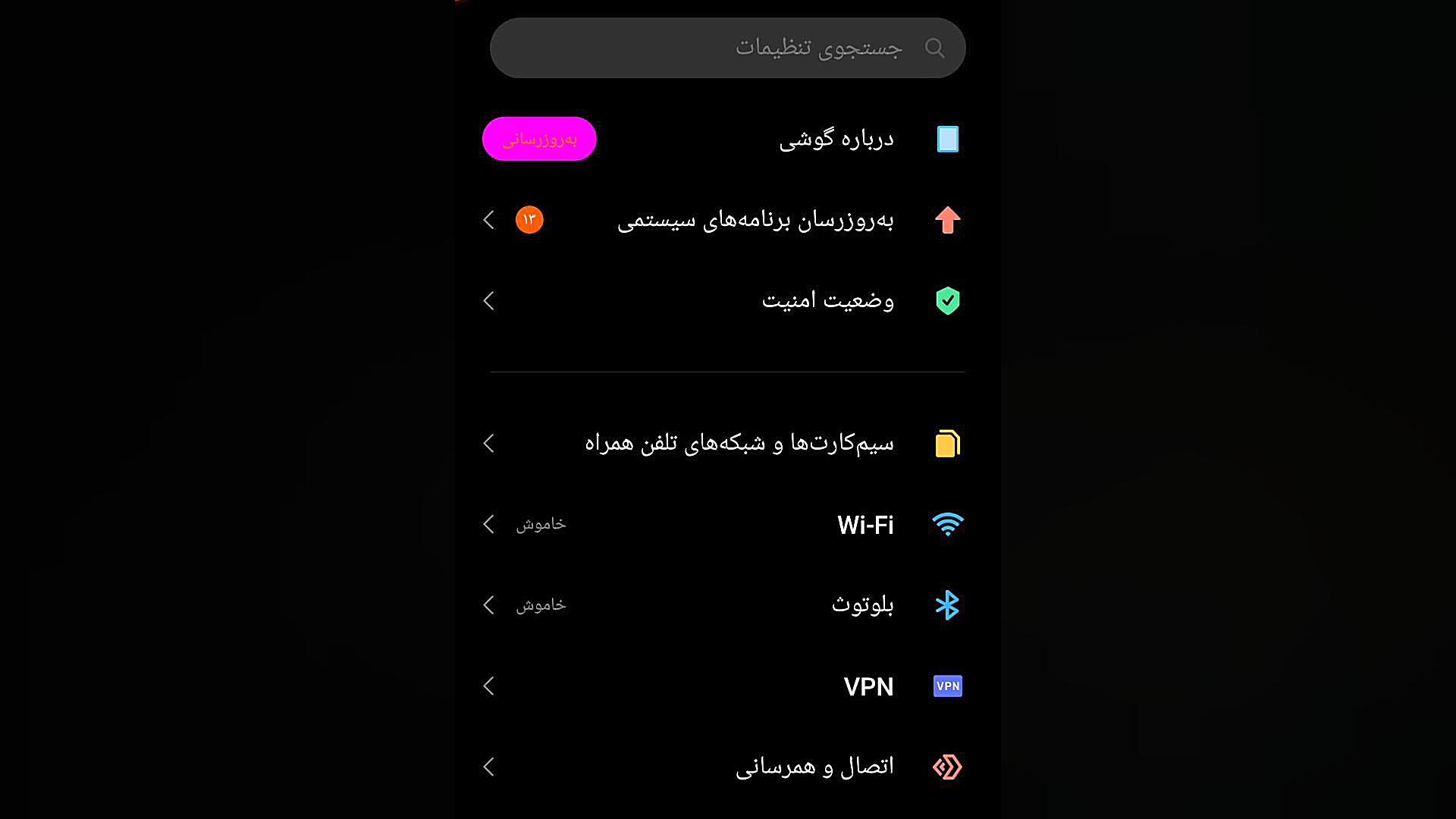1456x819 pixels.
Task: Open VPN settings
Action: [868, 686]
